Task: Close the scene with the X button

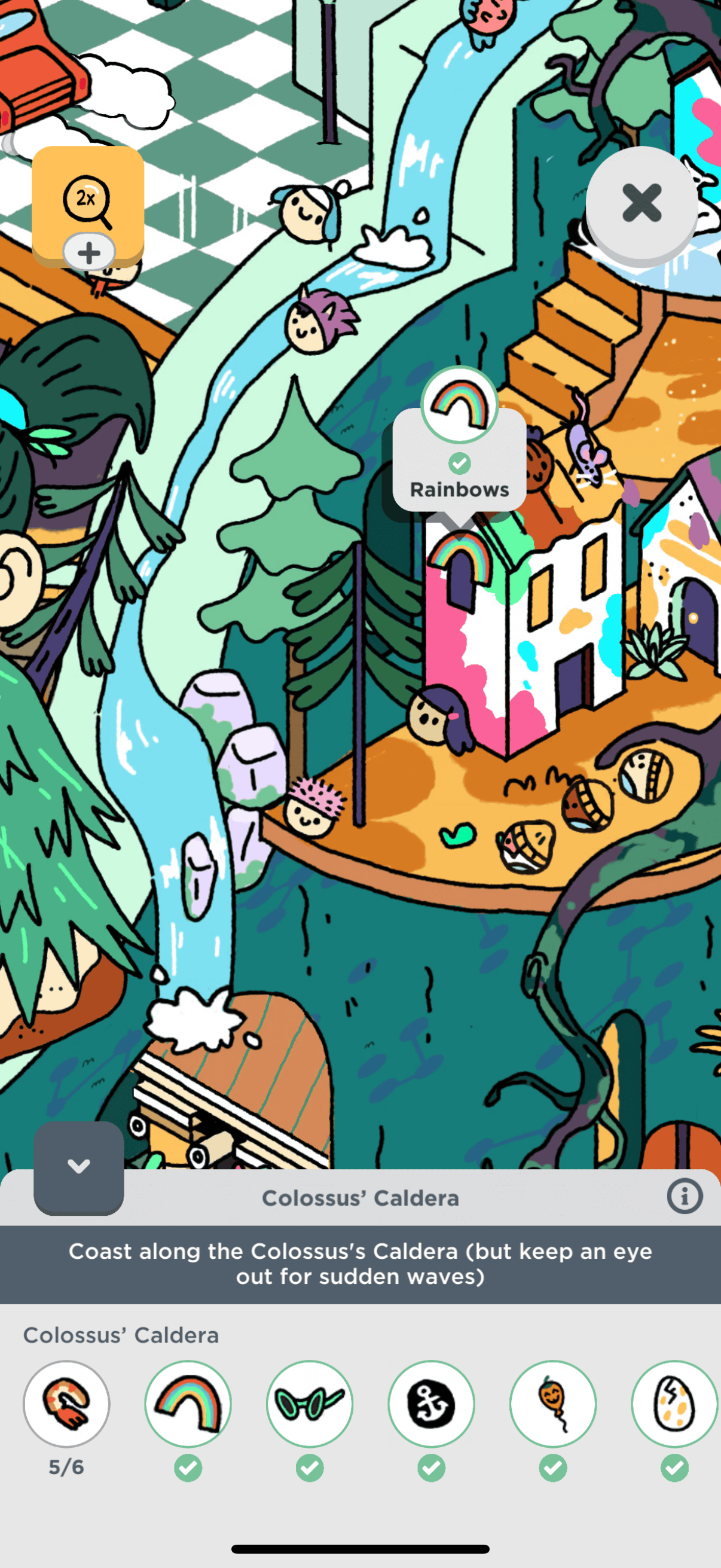Action: [x=641, y=203]
